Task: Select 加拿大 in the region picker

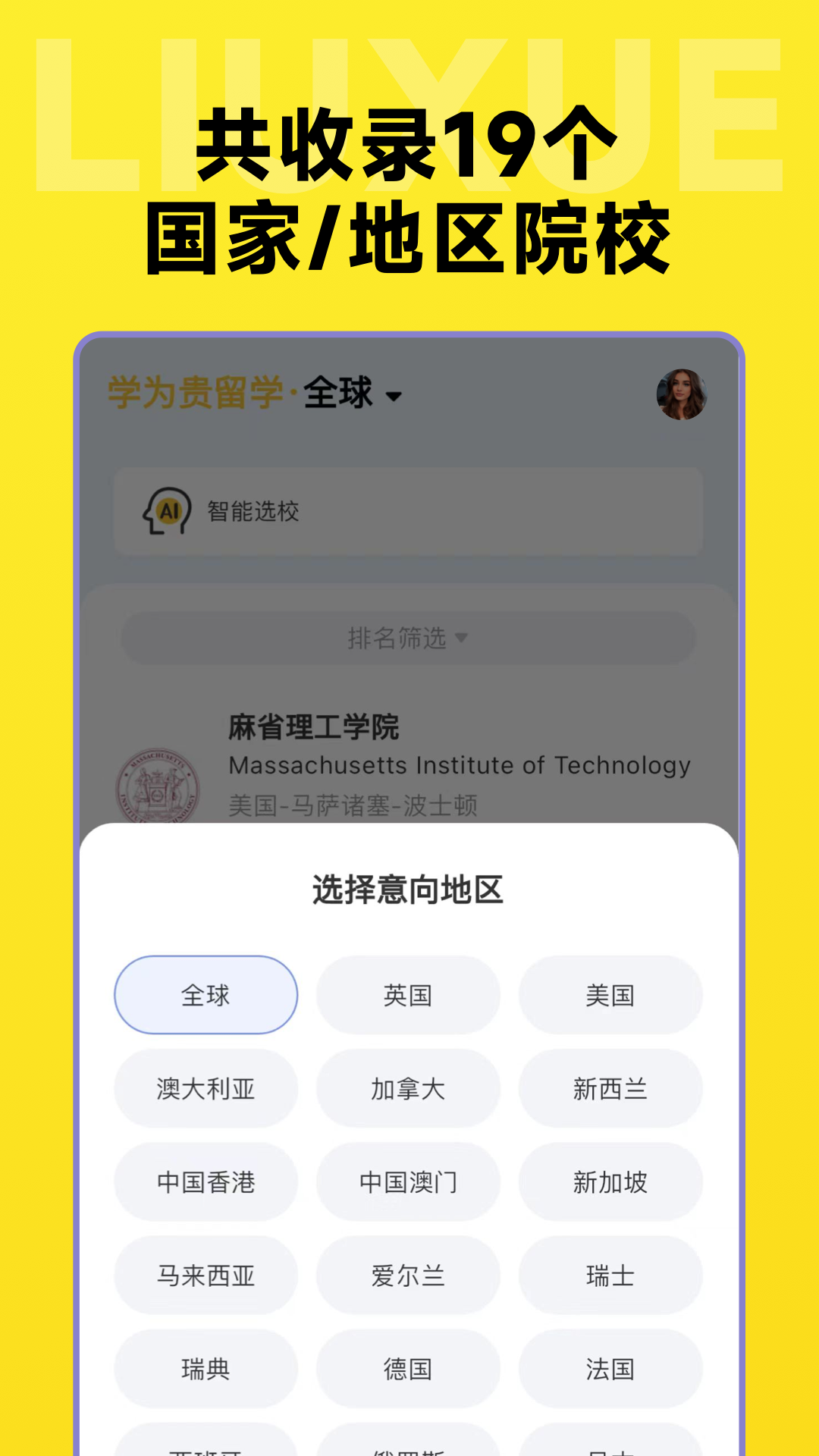Action: [407, 1089]
